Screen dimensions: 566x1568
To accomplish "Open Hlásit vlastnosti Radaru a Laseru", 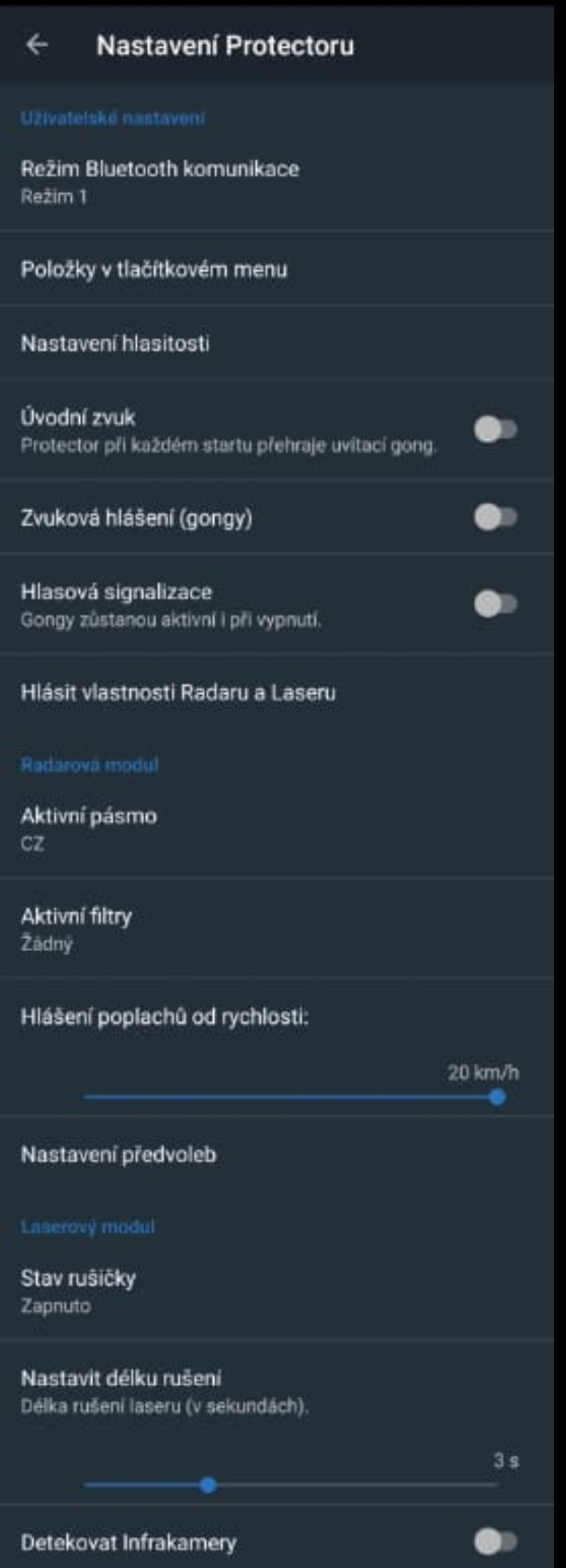I will coord(178,692).
